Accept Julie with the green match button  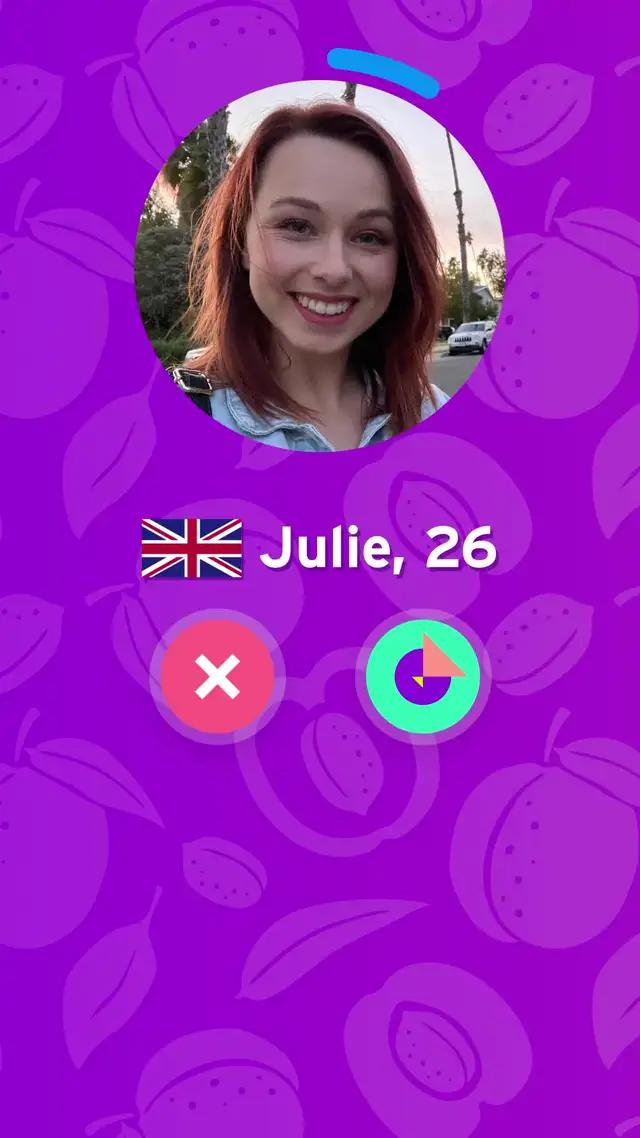pos(423,677)
